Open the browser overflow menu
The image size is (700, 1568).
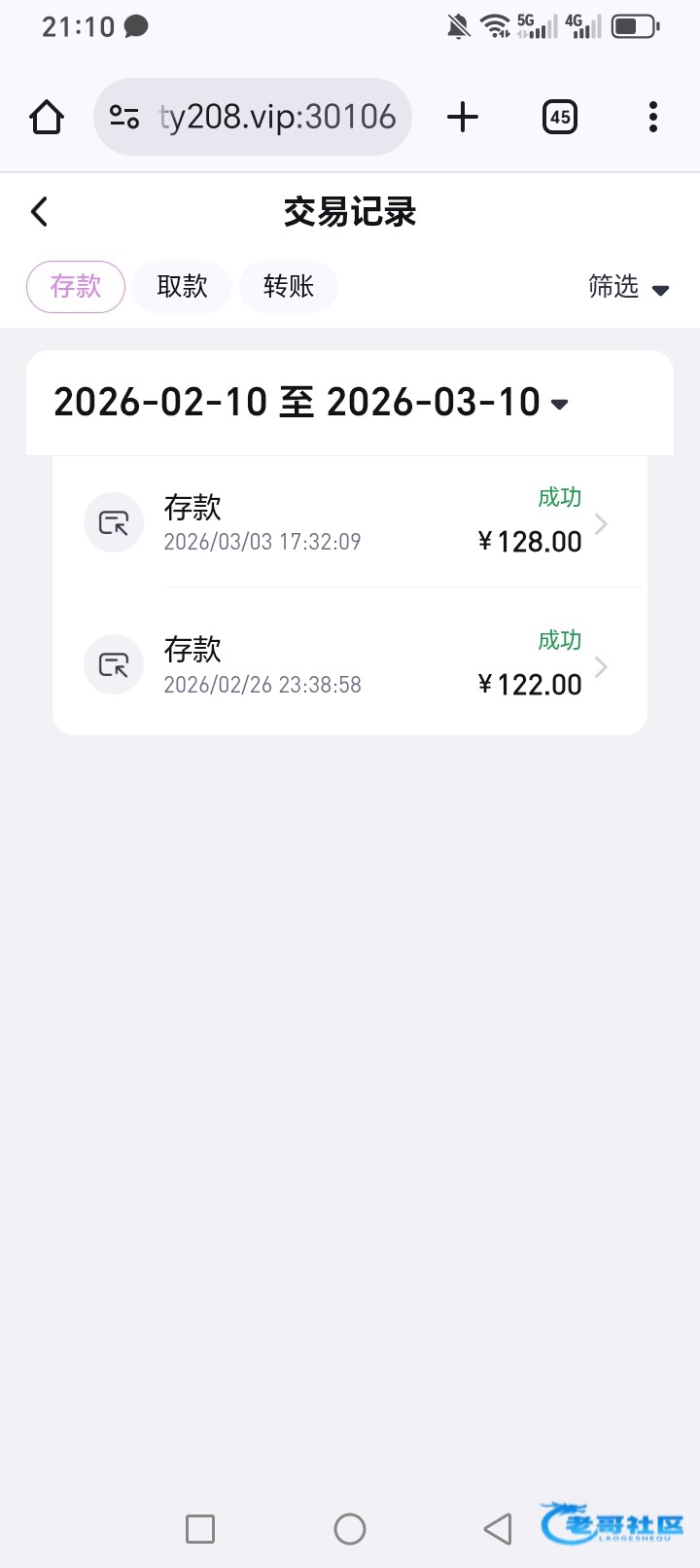[653, 118]
